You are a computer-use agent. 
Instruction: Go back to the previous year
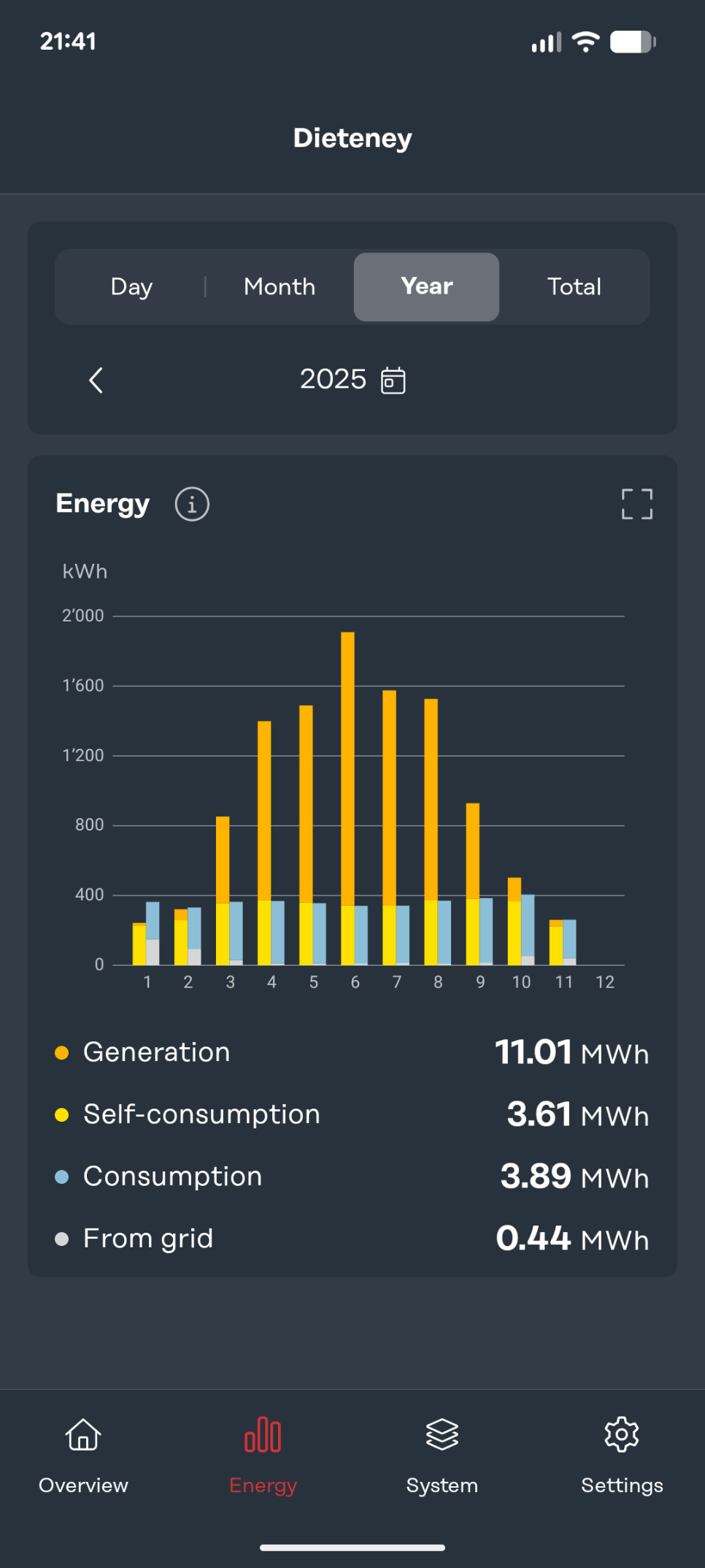coord(96,380)
